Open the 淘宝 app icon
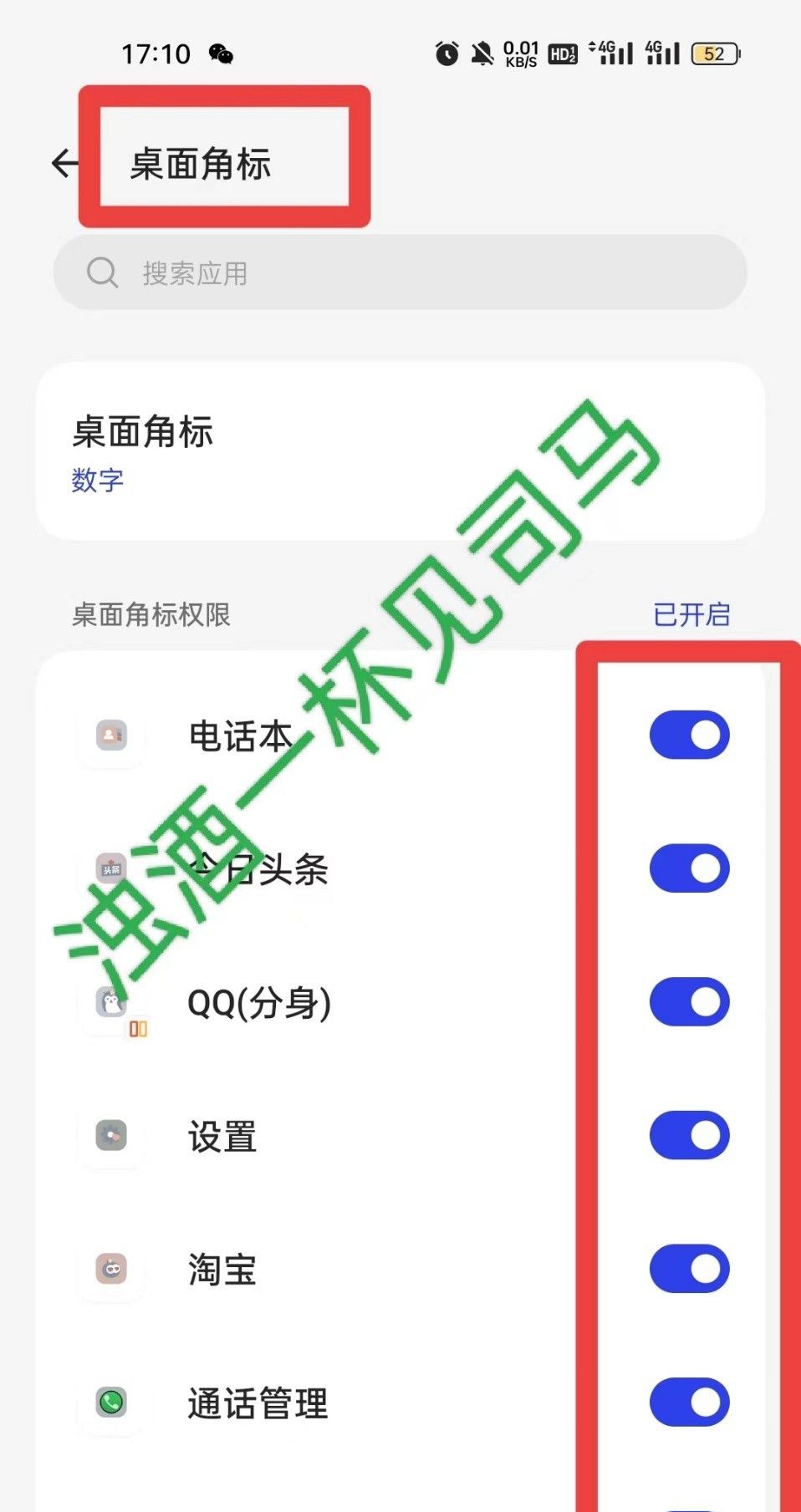This screenshot has height=1512, width=801. (112, 1269)
